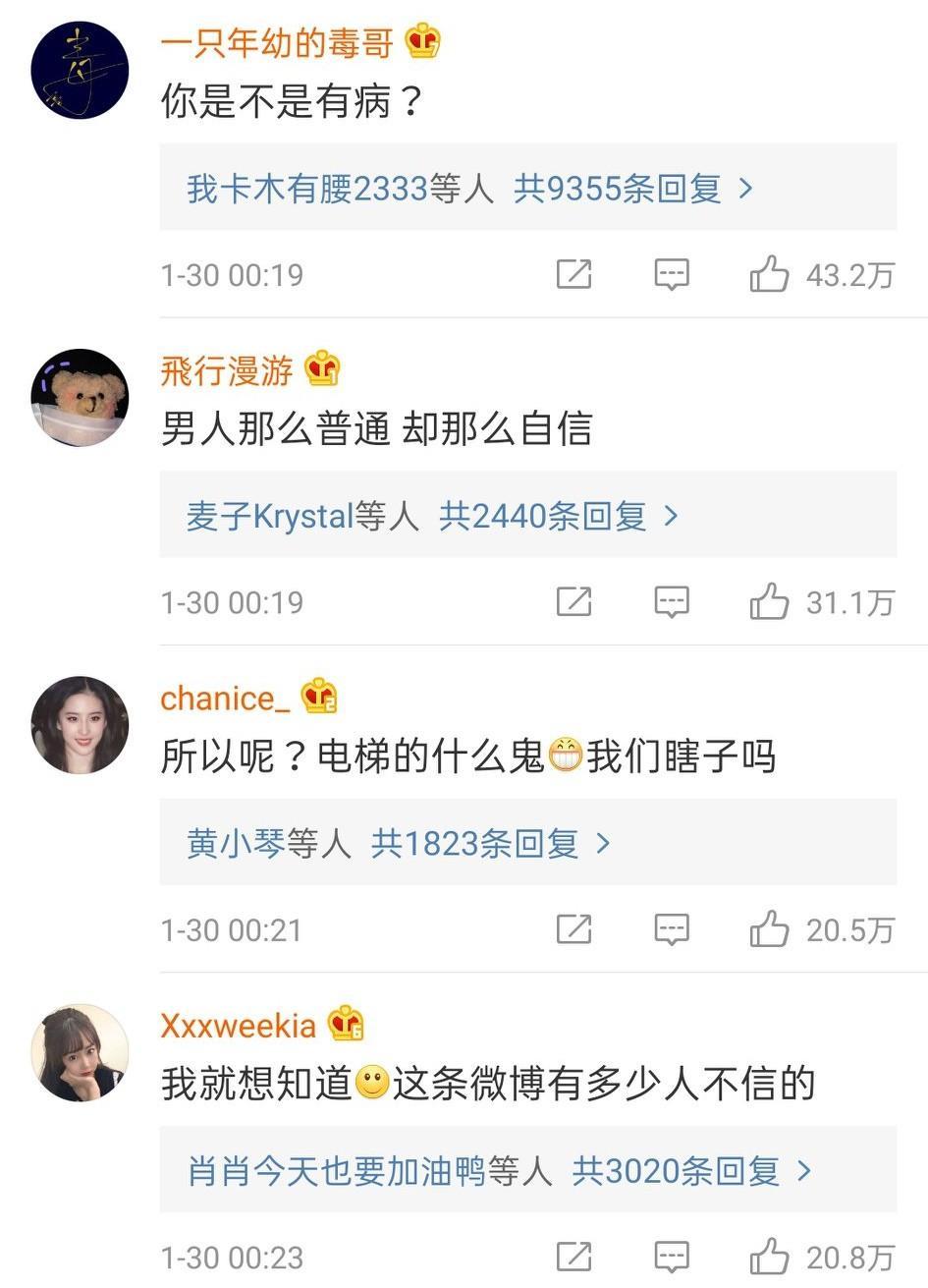Like Xxxweekia's comment with 20.8万 likes
This screenshot has height=1288, width=928.
(x=770, y=1256)
